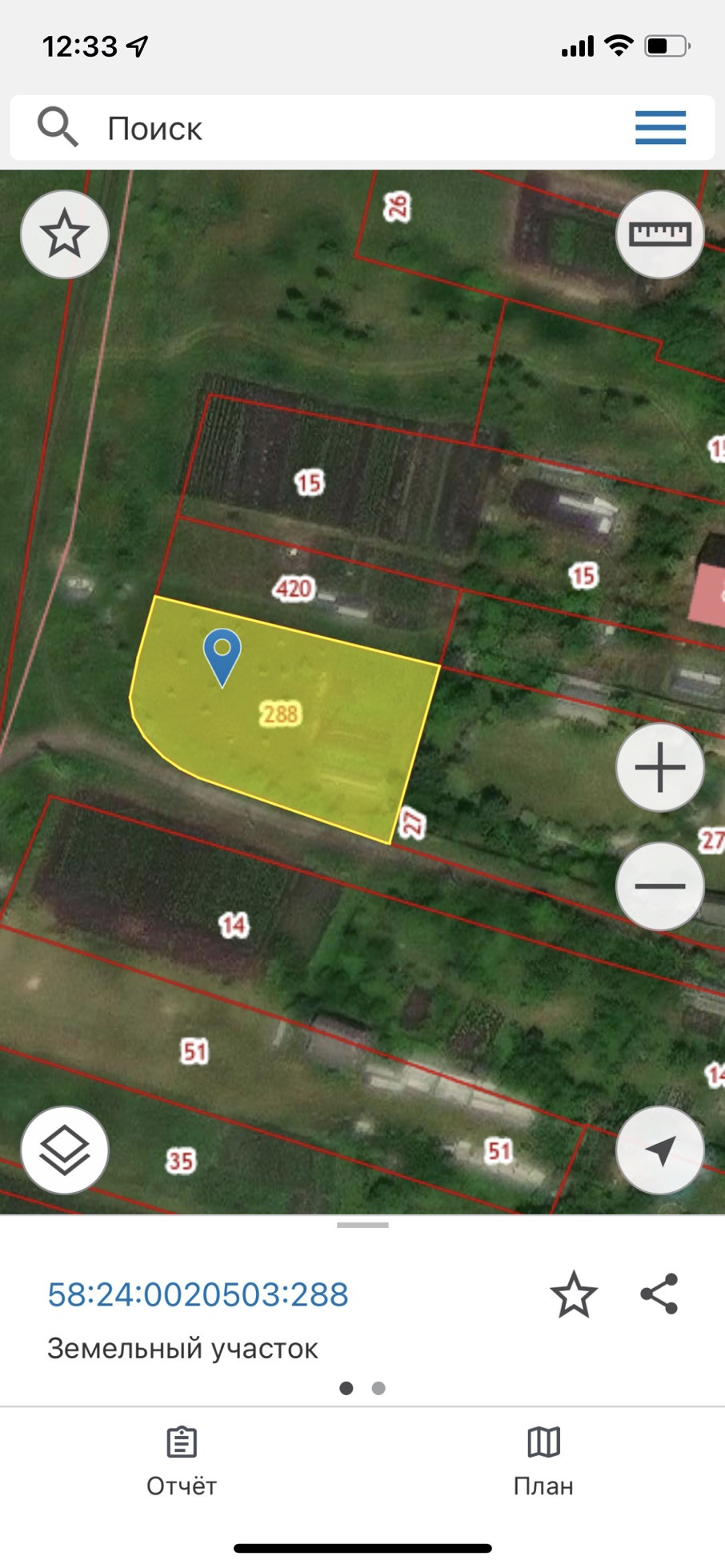Open the ruler measurement tool
Image resolution: width=725 pixels, height=1568 pixels.
659,234
